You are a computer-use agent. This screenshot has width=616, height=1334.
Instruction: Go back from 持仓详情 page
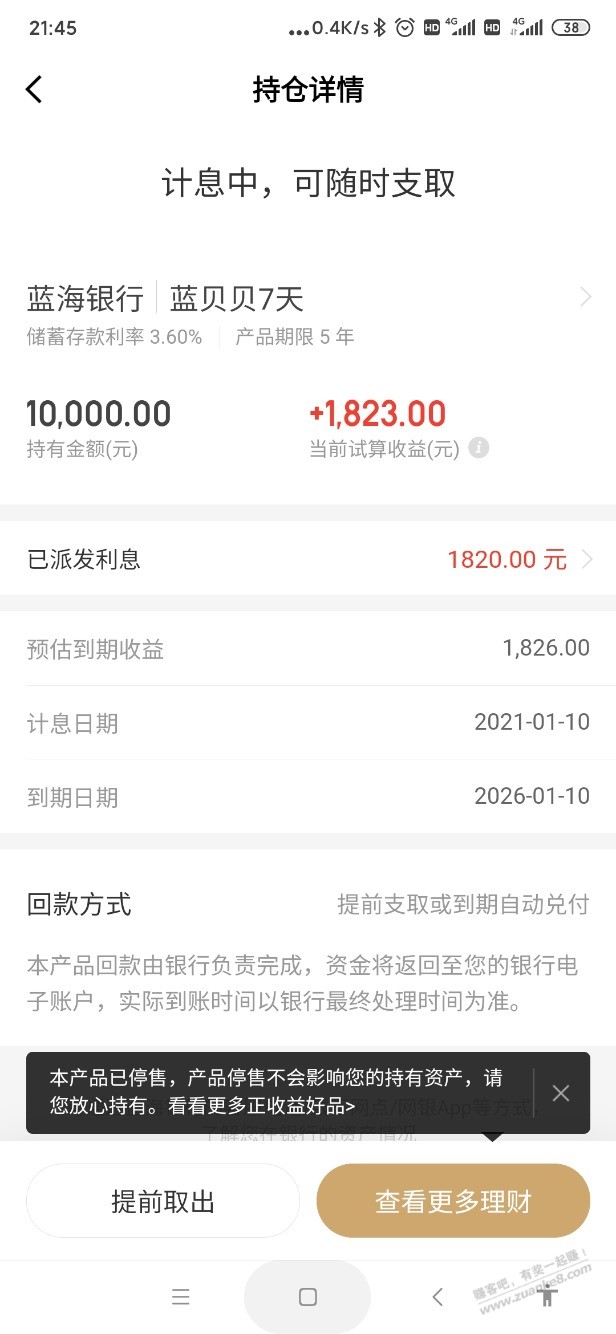point(34,90)
